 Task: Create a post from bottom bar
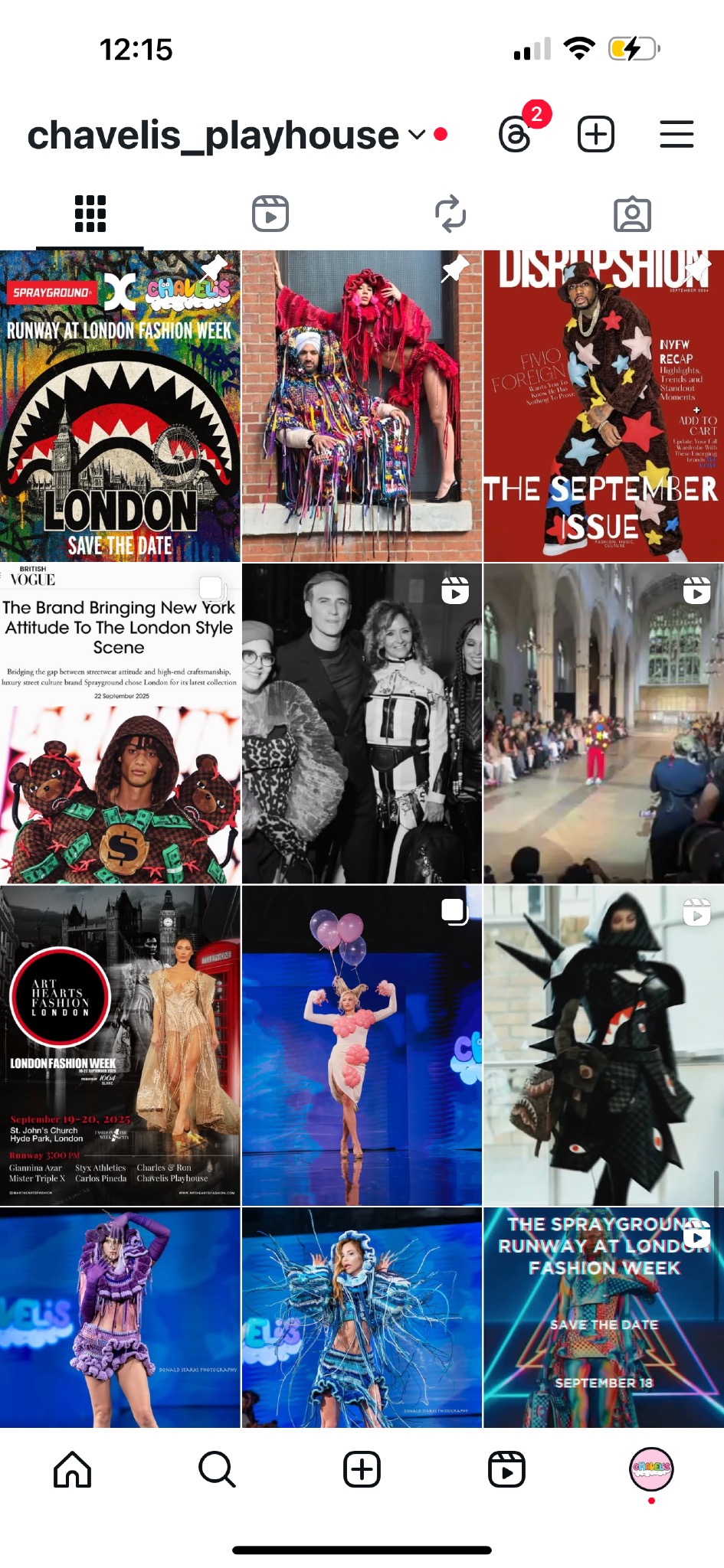click(x=362, y=1469)
